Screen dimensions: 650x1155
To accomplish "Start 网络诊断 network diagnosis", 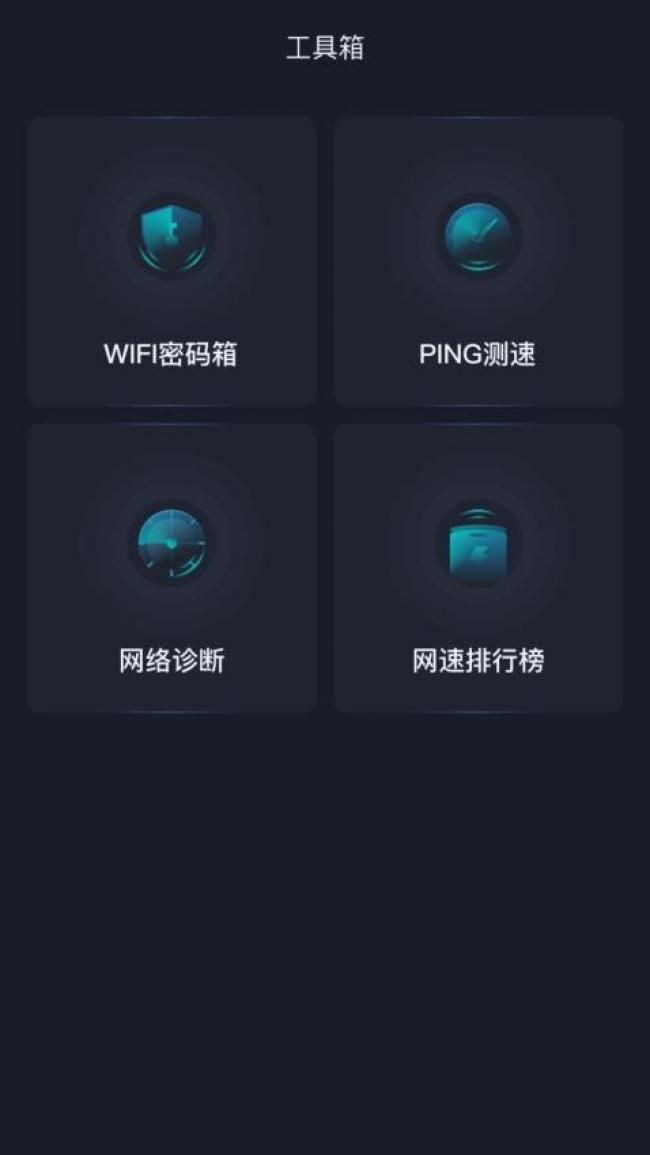I will pos(171,568).
